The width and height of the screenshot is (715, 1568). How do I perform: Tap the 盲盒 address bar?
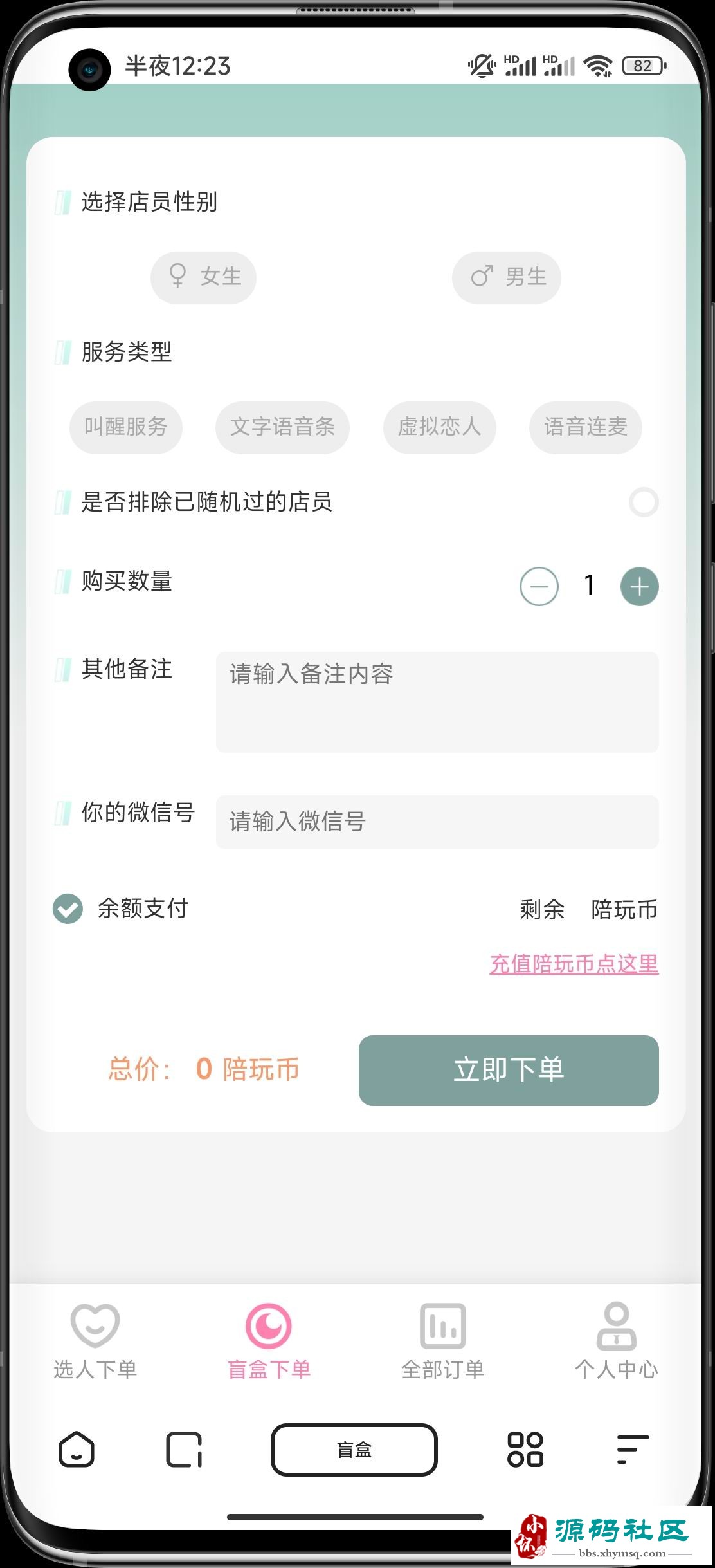(x=354, y=1450)
